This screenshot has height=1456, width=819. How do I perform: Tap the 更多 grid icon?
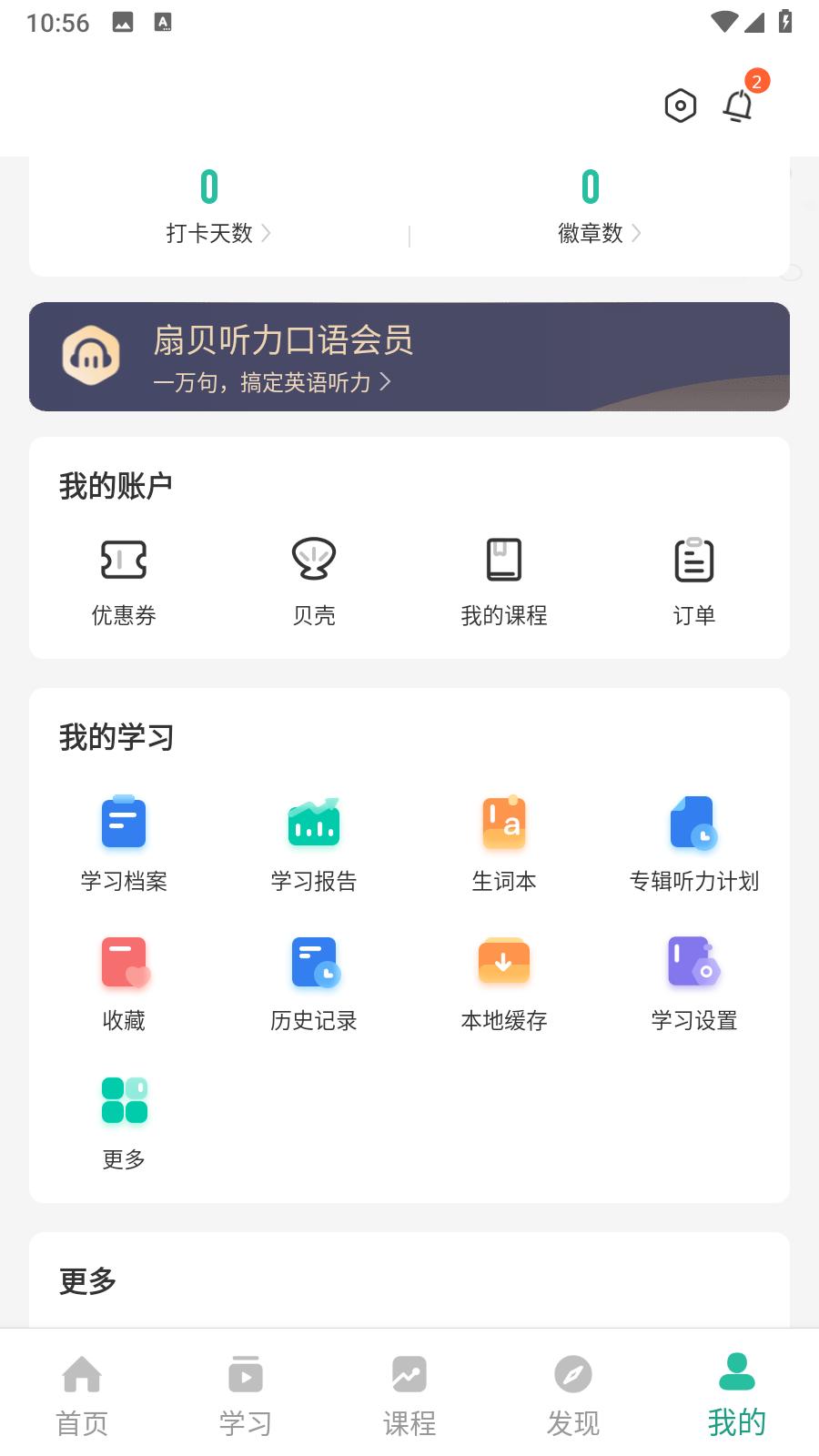coord(124,1099)
